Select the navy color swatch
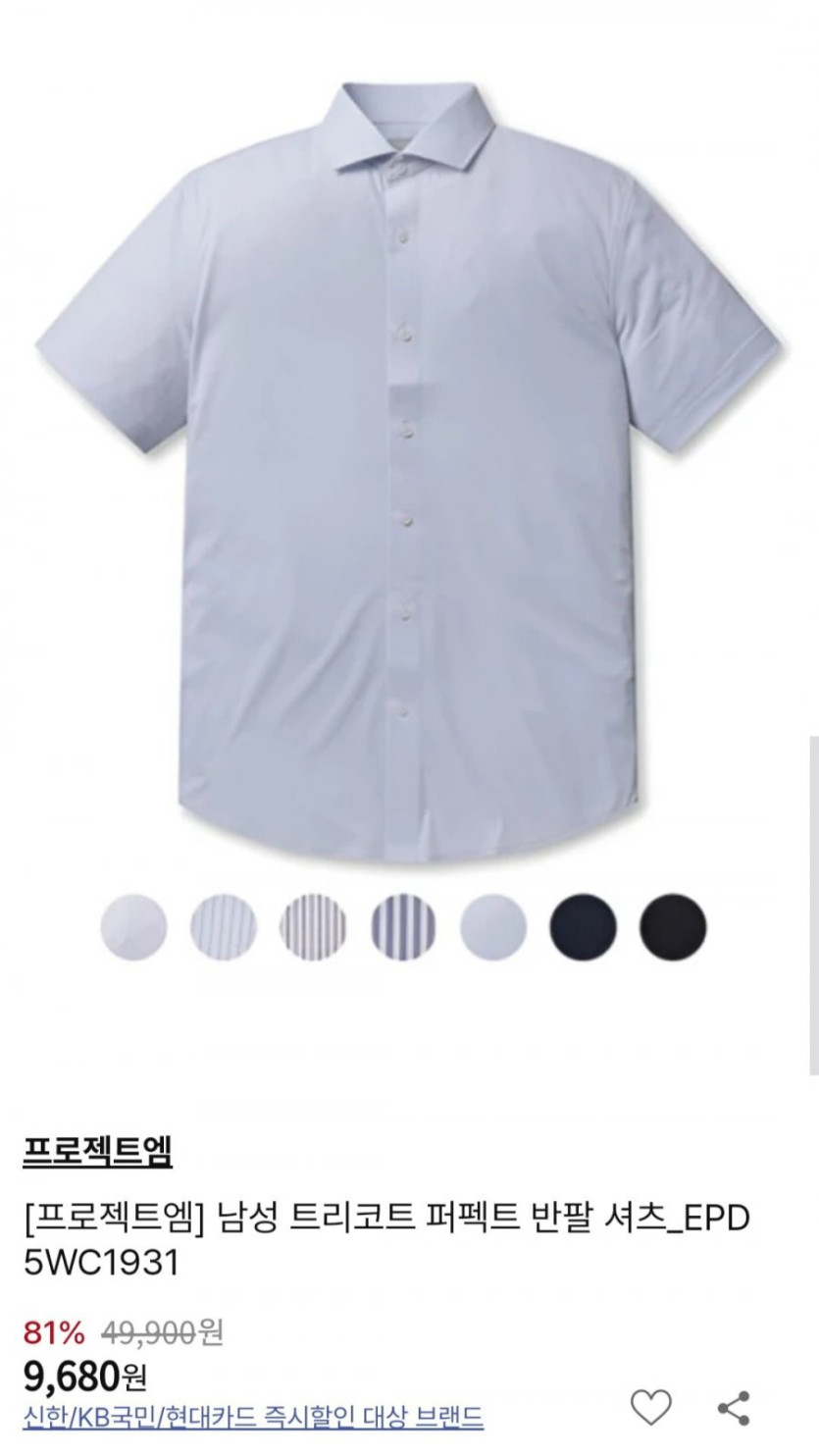819x1456 pixels. point(583,927)
